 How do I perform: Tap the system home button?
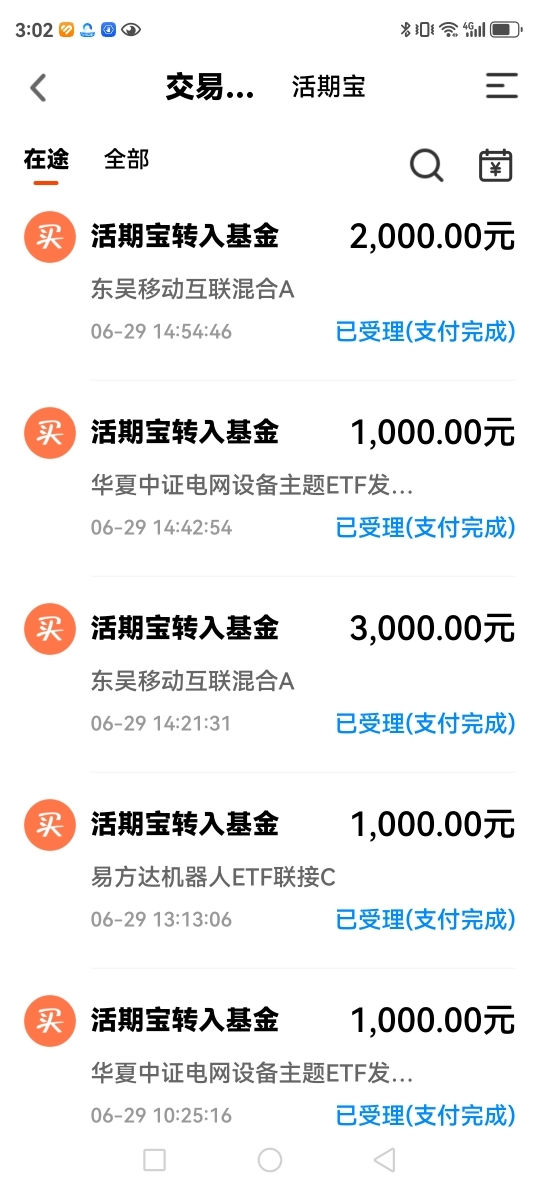tap(270, 1159)
